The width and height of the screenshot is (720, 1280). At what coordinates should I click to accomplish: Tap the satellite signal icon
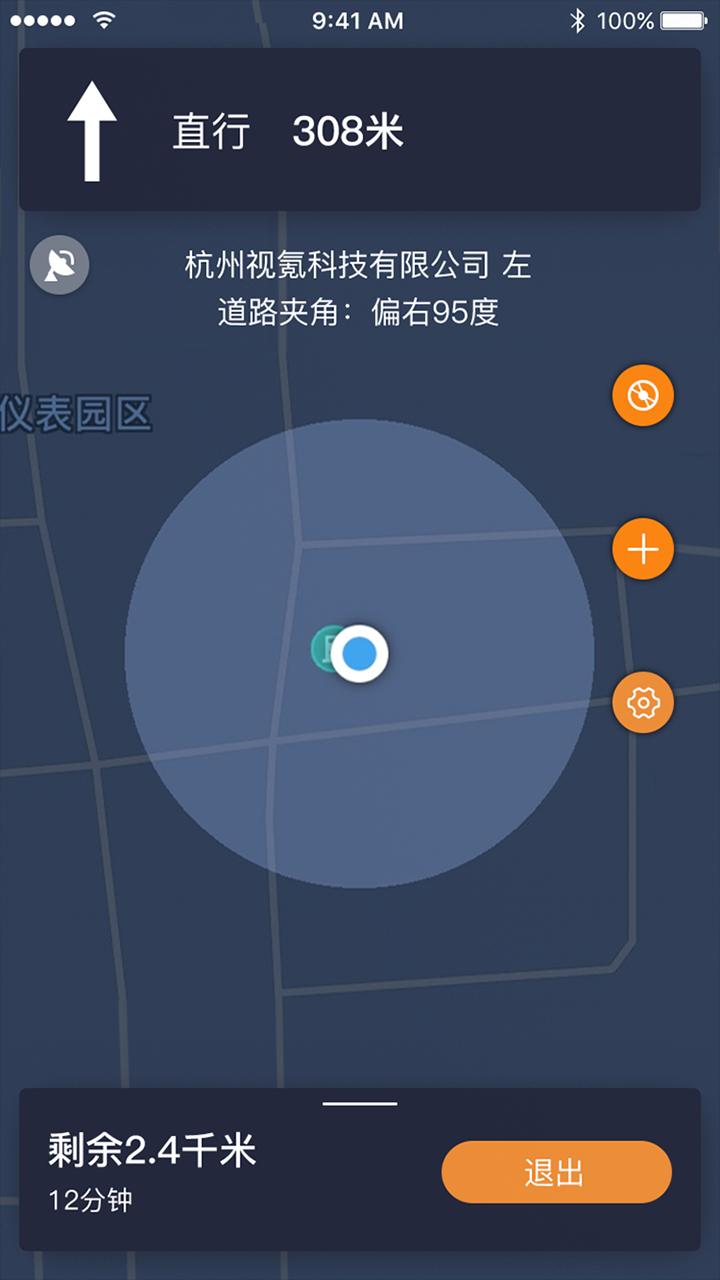[60, 266]
